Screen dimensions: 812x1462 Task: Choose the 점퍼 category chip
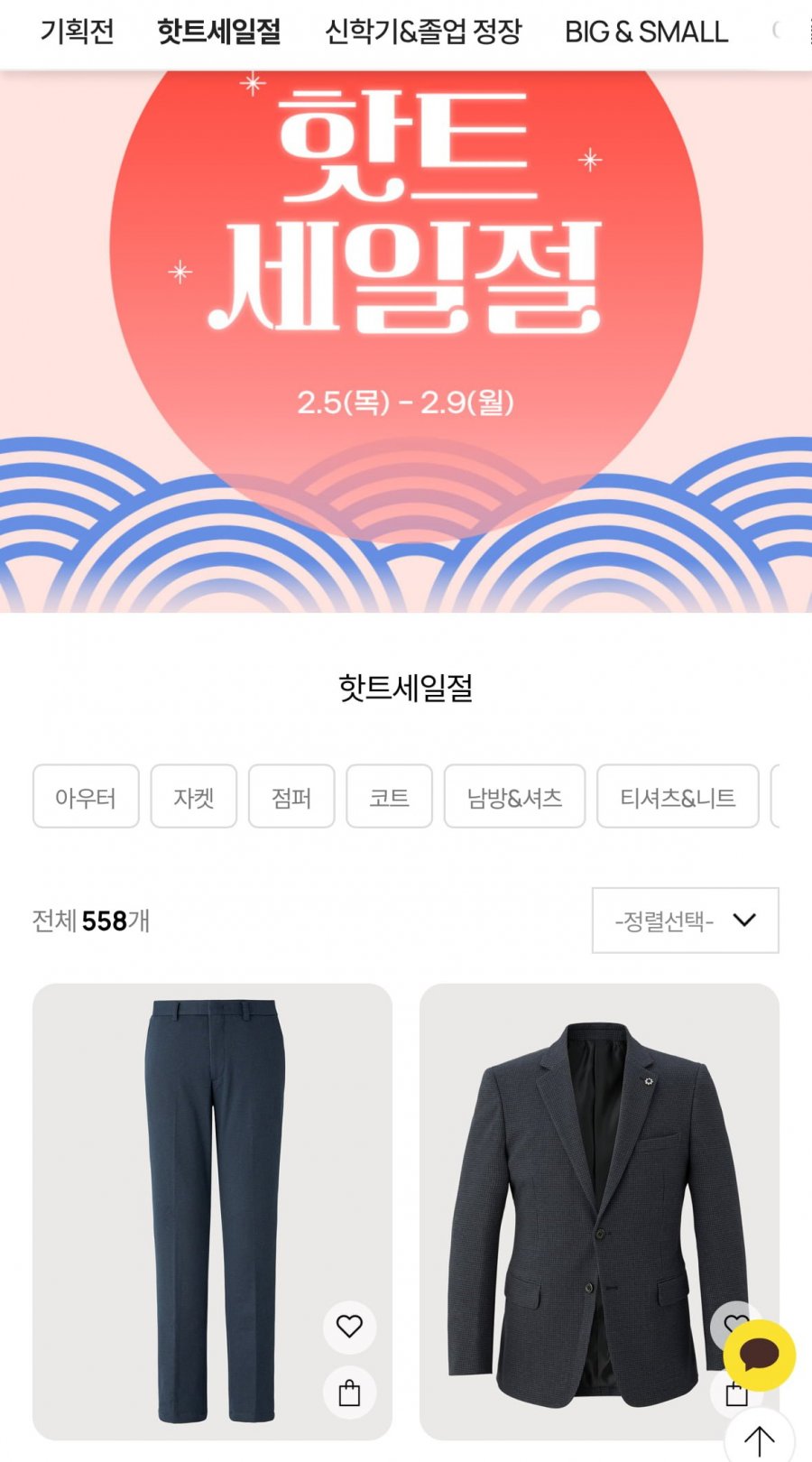291,797
